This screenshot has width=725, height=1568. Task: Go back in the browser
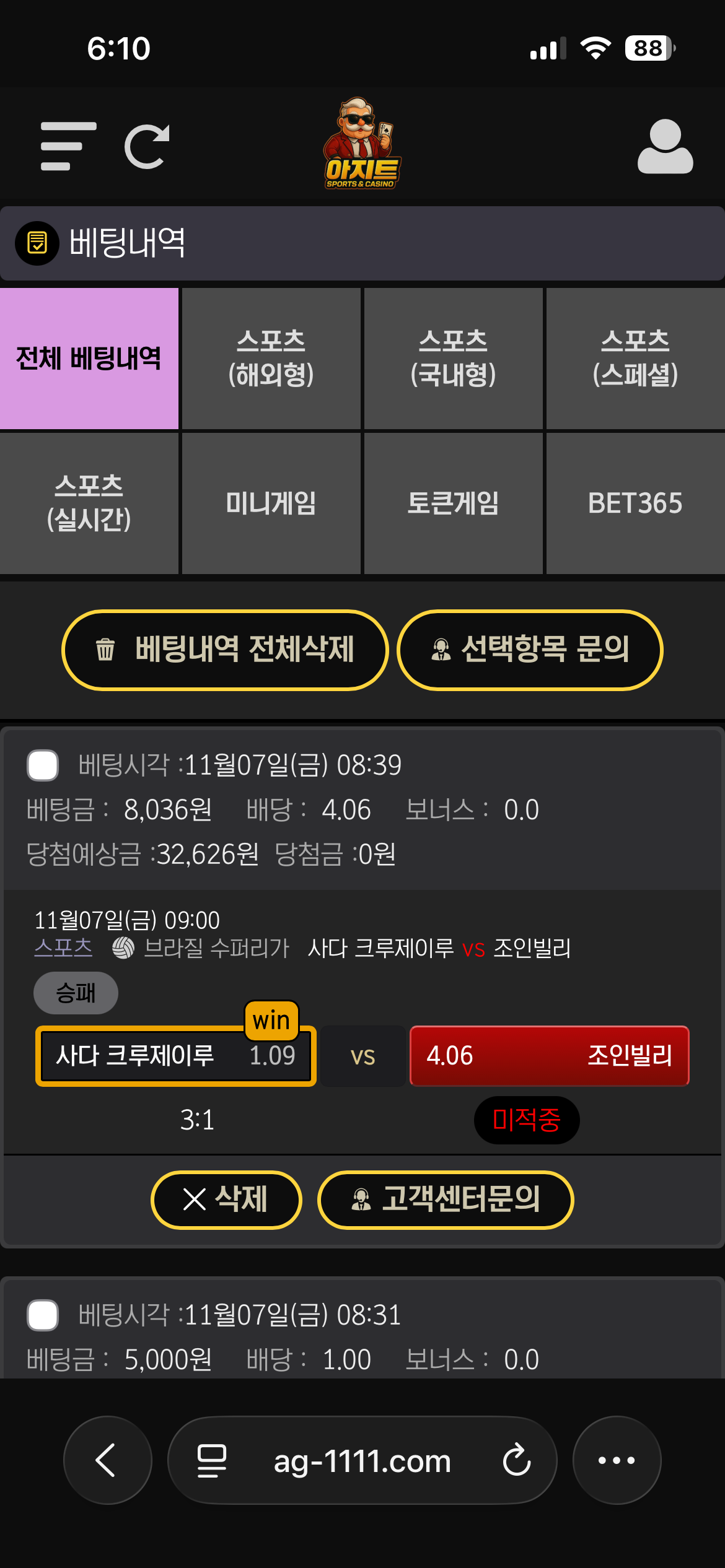pos(107,1460)
